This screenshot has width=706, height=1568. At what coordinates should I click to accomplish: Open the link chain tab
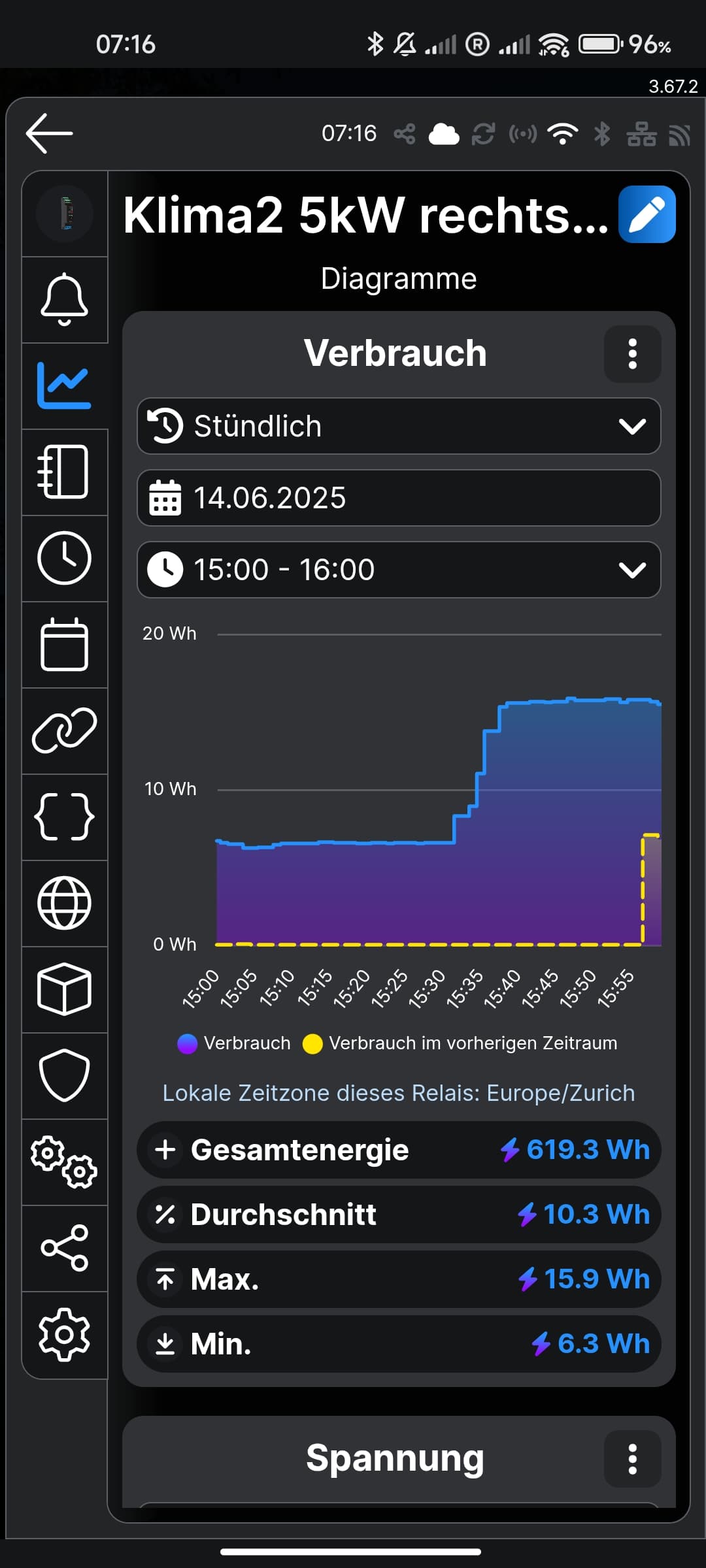tap(64, 730)
